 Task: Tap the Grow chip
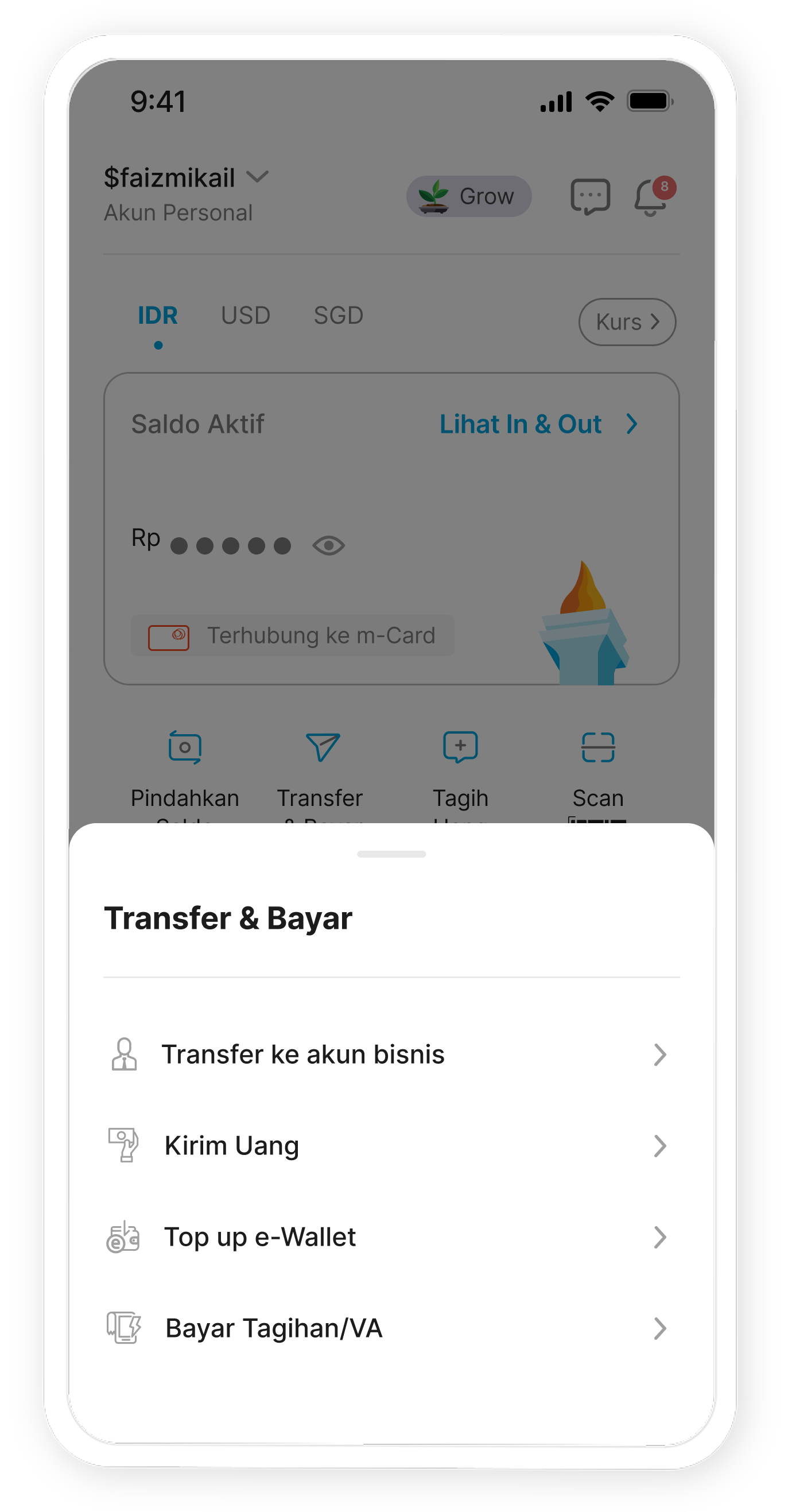[x=469, y=196]
